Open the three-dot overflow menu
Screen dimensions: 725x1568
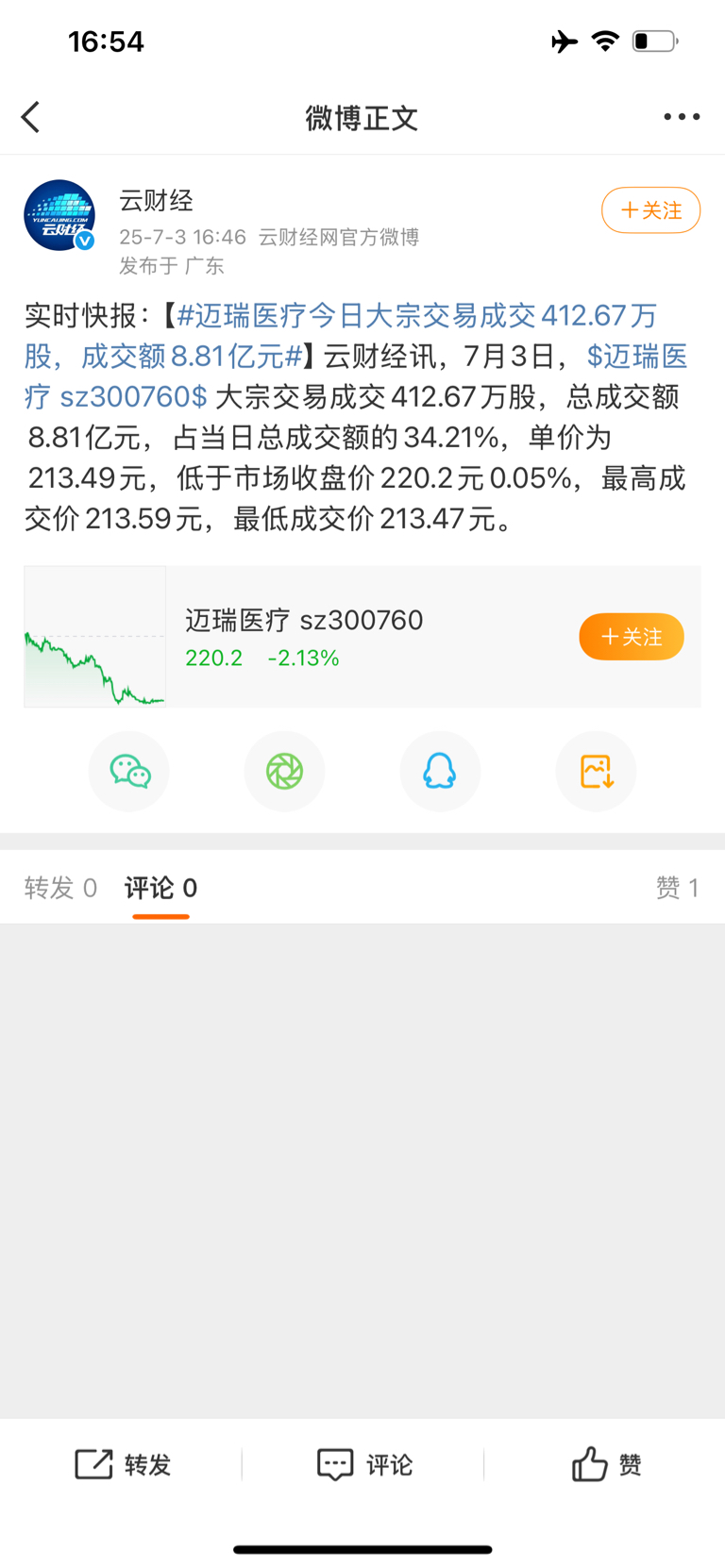tap(682, 117)
